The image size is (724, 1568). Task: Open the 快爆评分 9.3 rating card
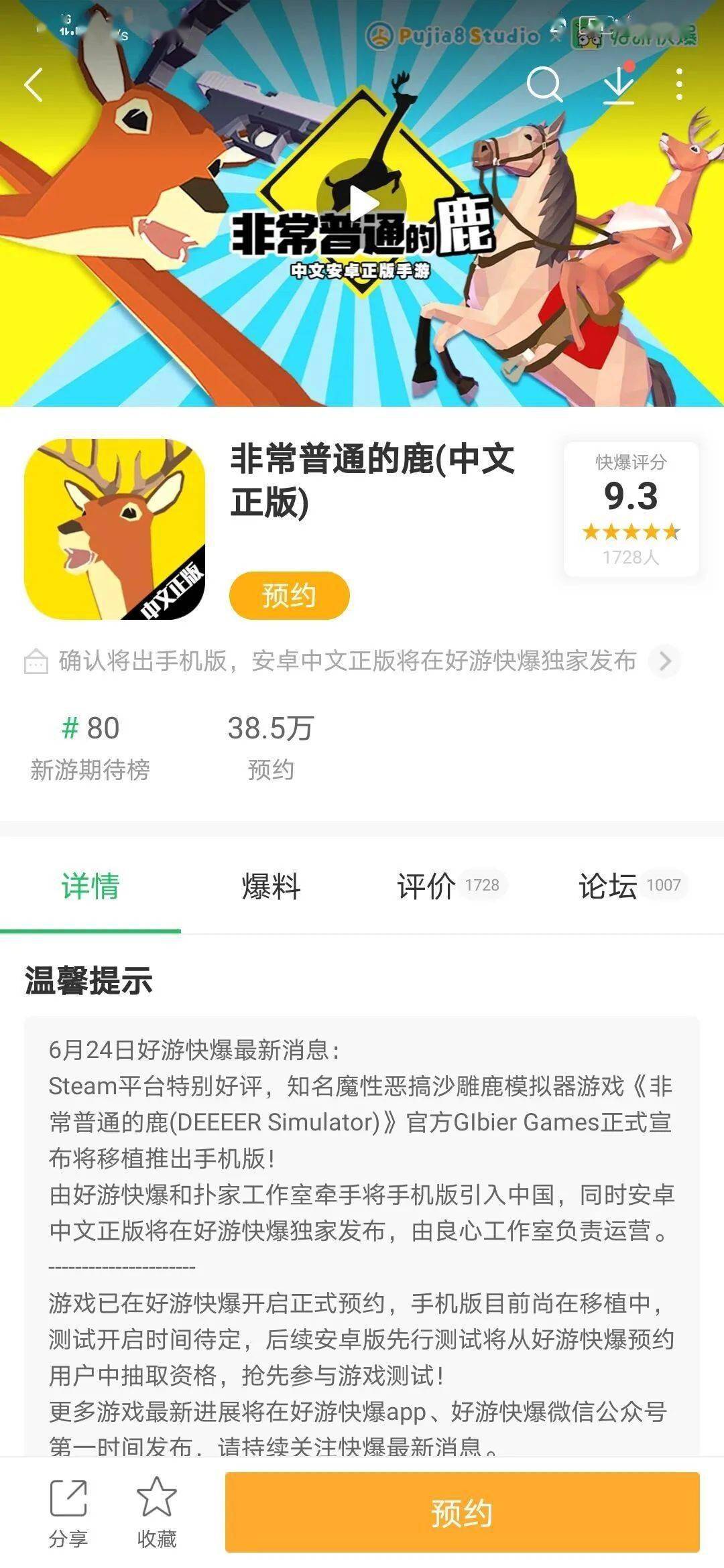[631, 509]
